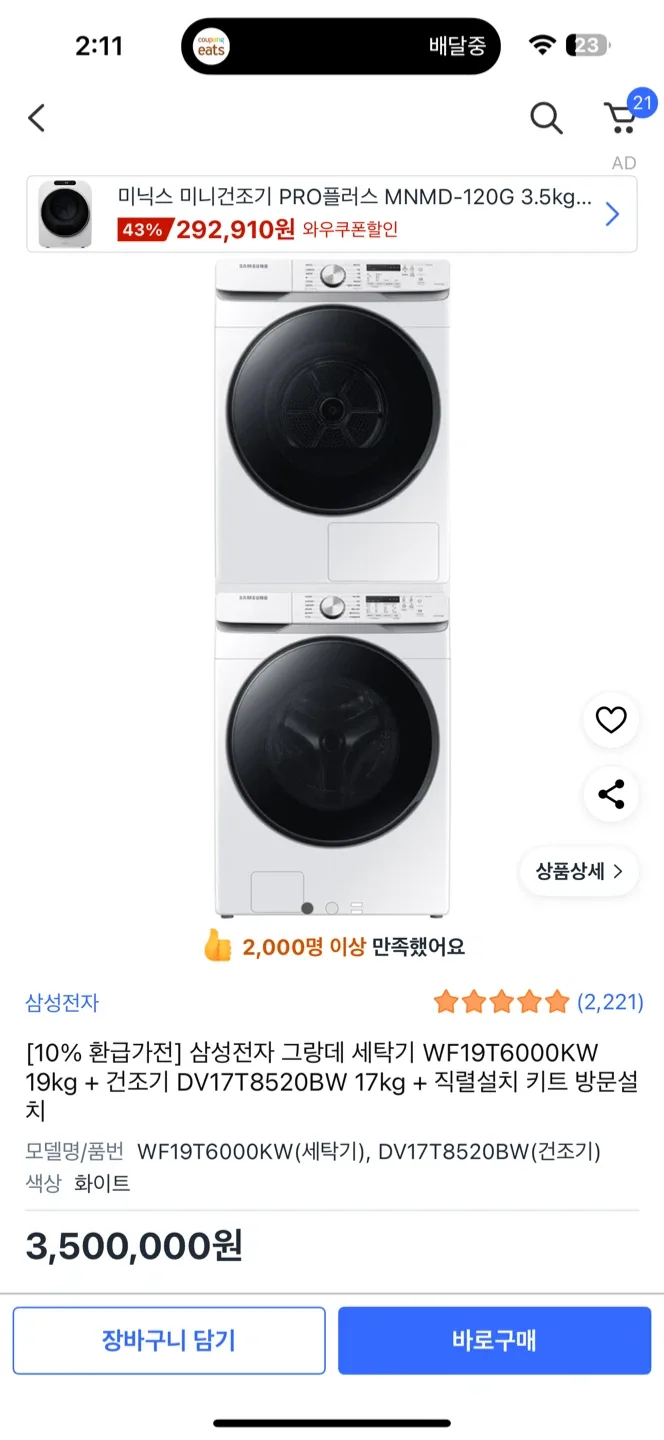Open the shopping cart with 21 items
Viewport: 664px width, 1440px height.
[622, 116]
